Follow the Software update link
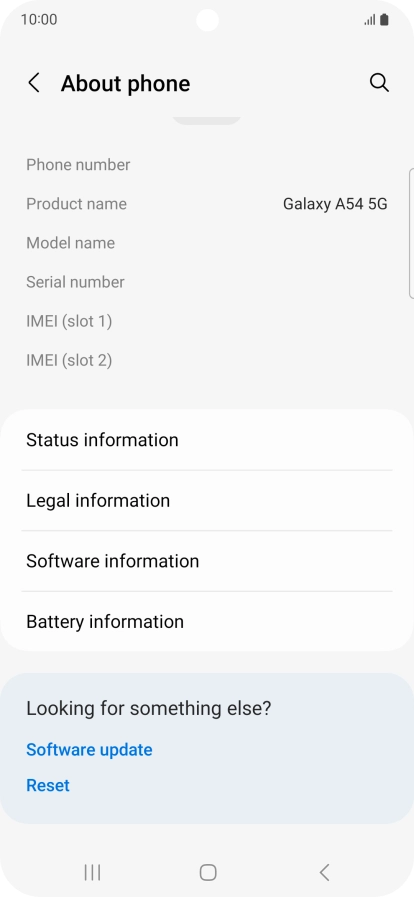The width and height of the screenshot is (414, 897). tap(89, 749)
